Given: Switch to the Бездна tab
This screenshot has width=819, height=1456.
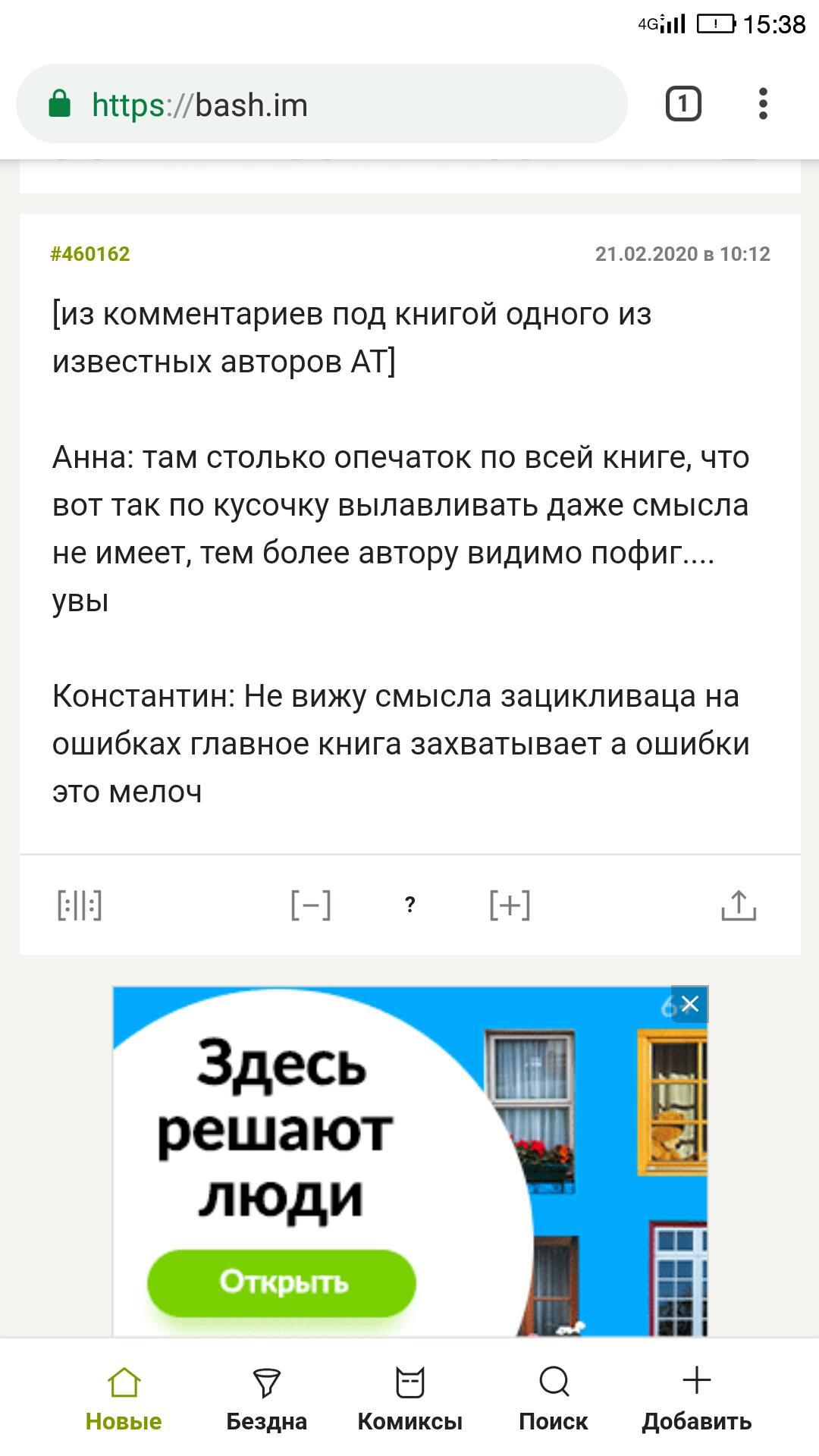Looking at the screenshot, I should pyautogui.click(x=266, y=1399).
